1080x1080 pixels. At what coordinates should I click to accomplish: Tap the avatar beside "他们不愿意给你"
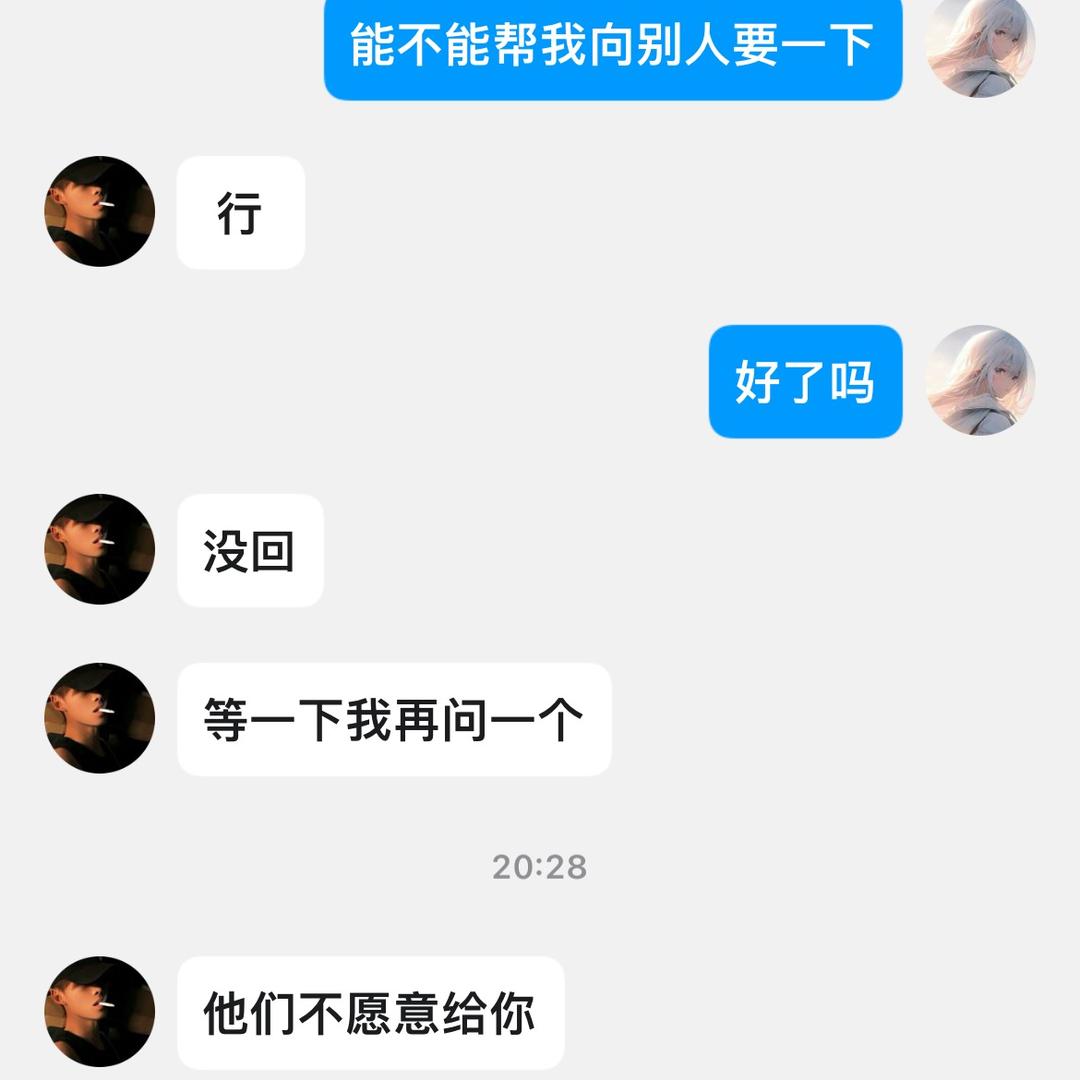[x=100, y=1011]
